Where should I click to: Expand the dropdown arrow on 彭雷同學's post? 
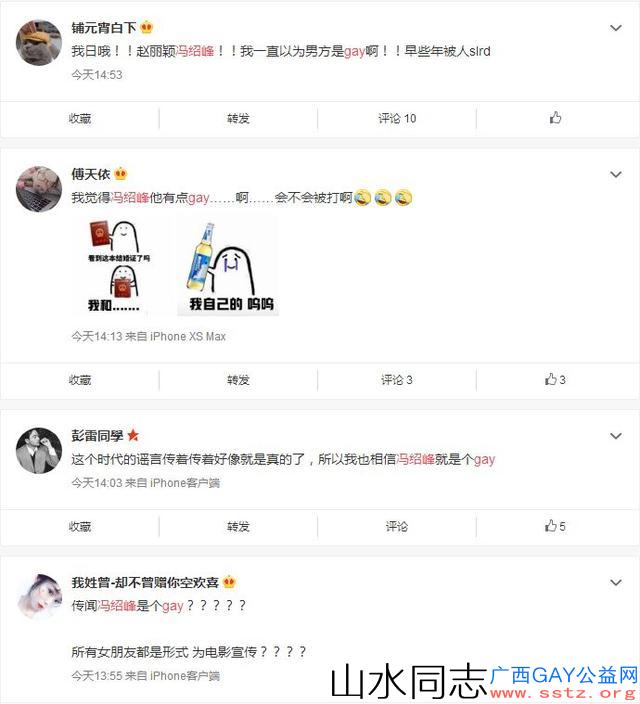point(616,437)
